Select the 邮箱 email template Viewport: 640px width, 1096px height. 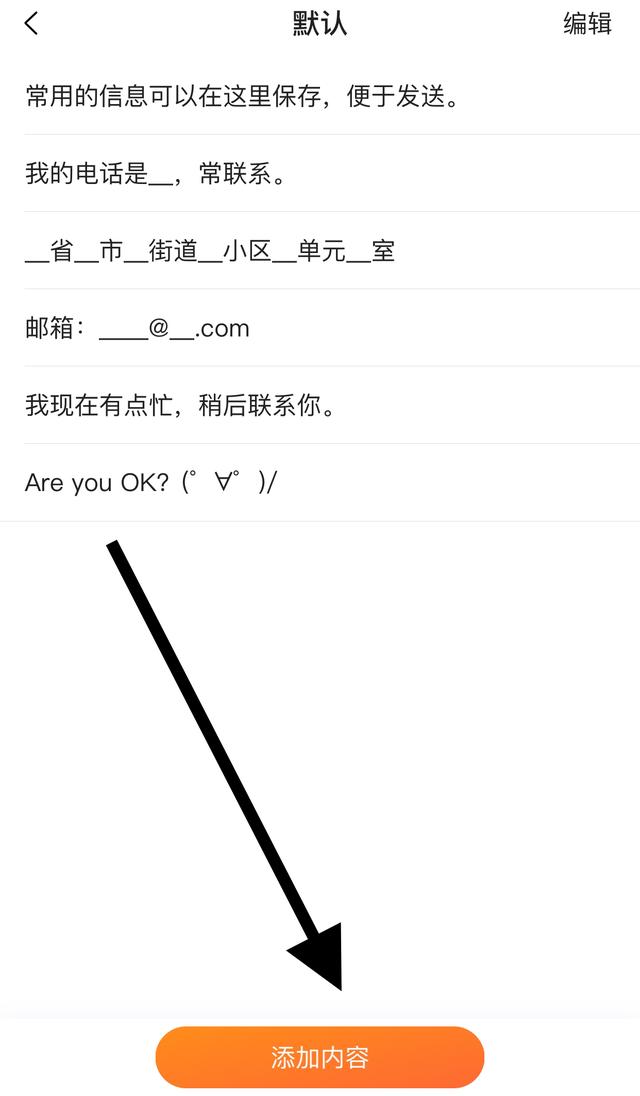137,328
